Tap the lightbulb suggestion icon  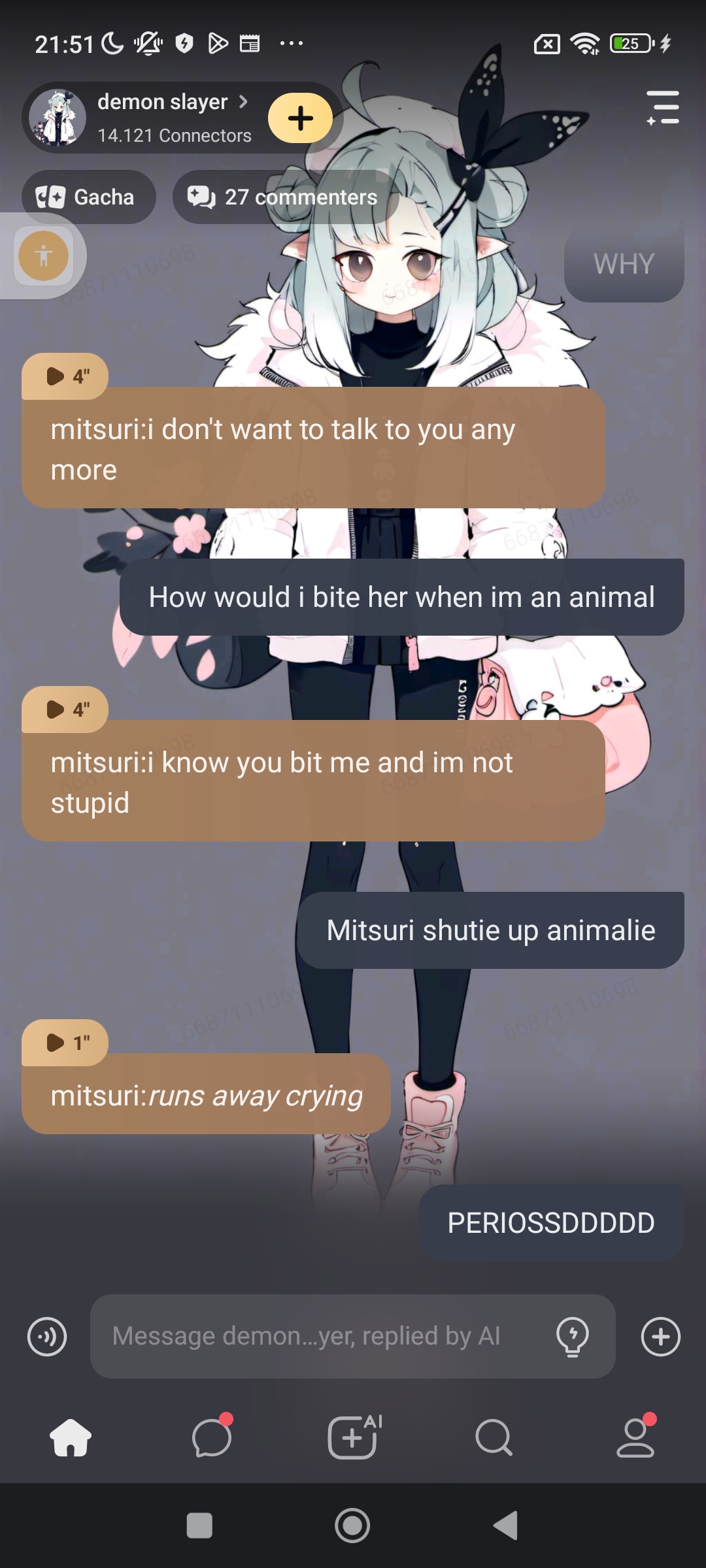coord(573,1337)
